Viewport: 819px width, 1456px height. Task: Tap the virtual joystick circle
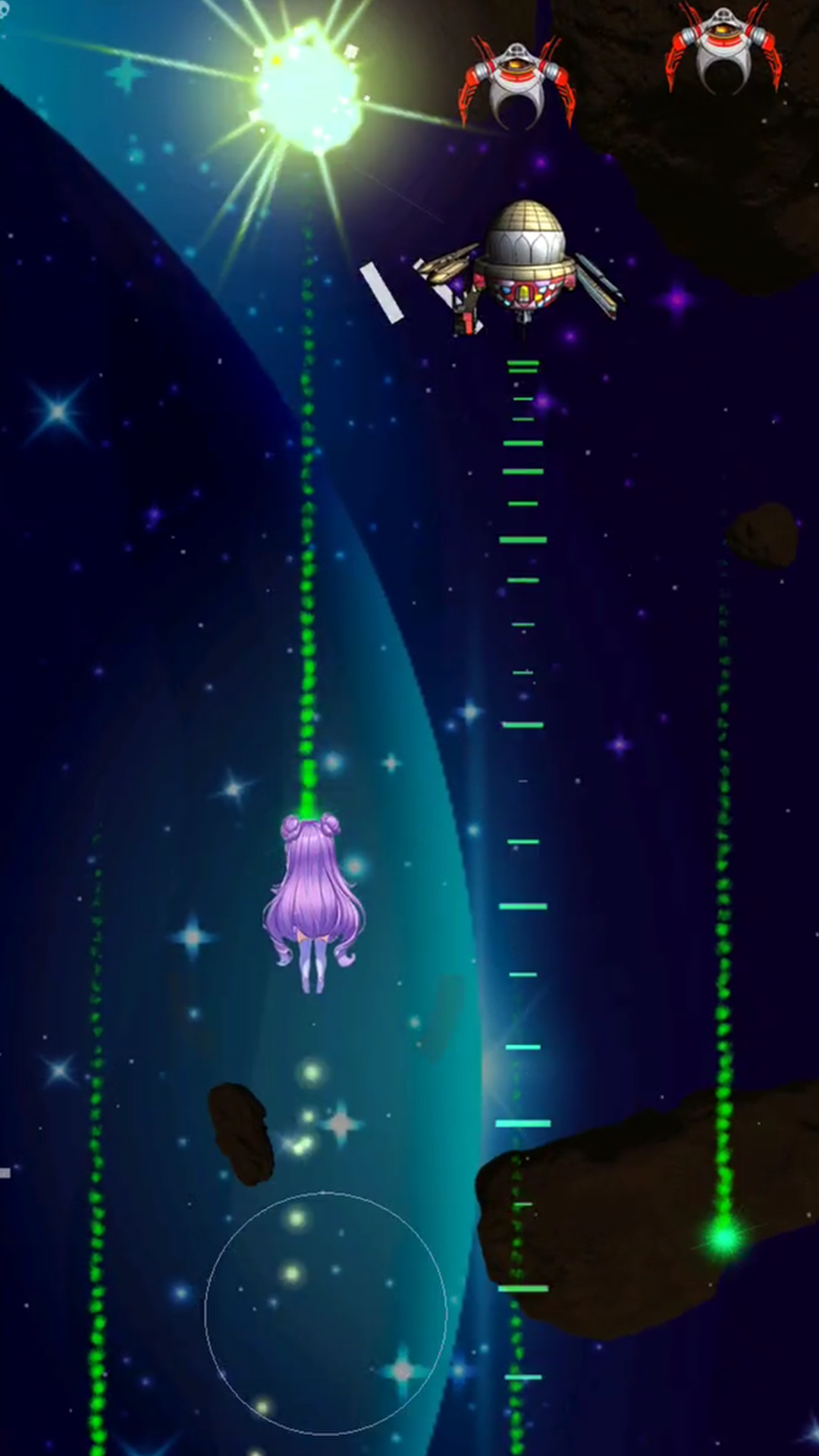325,1313
